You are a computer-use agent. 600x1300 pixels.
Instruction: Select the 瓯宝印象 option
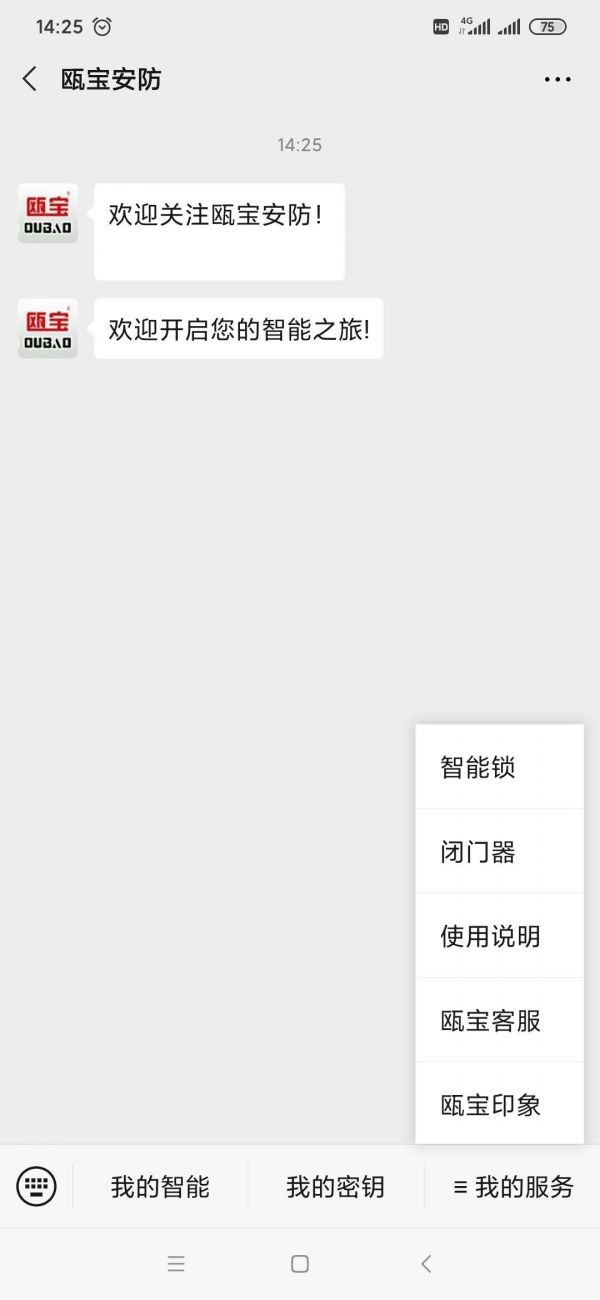[x=499, y=1104]
